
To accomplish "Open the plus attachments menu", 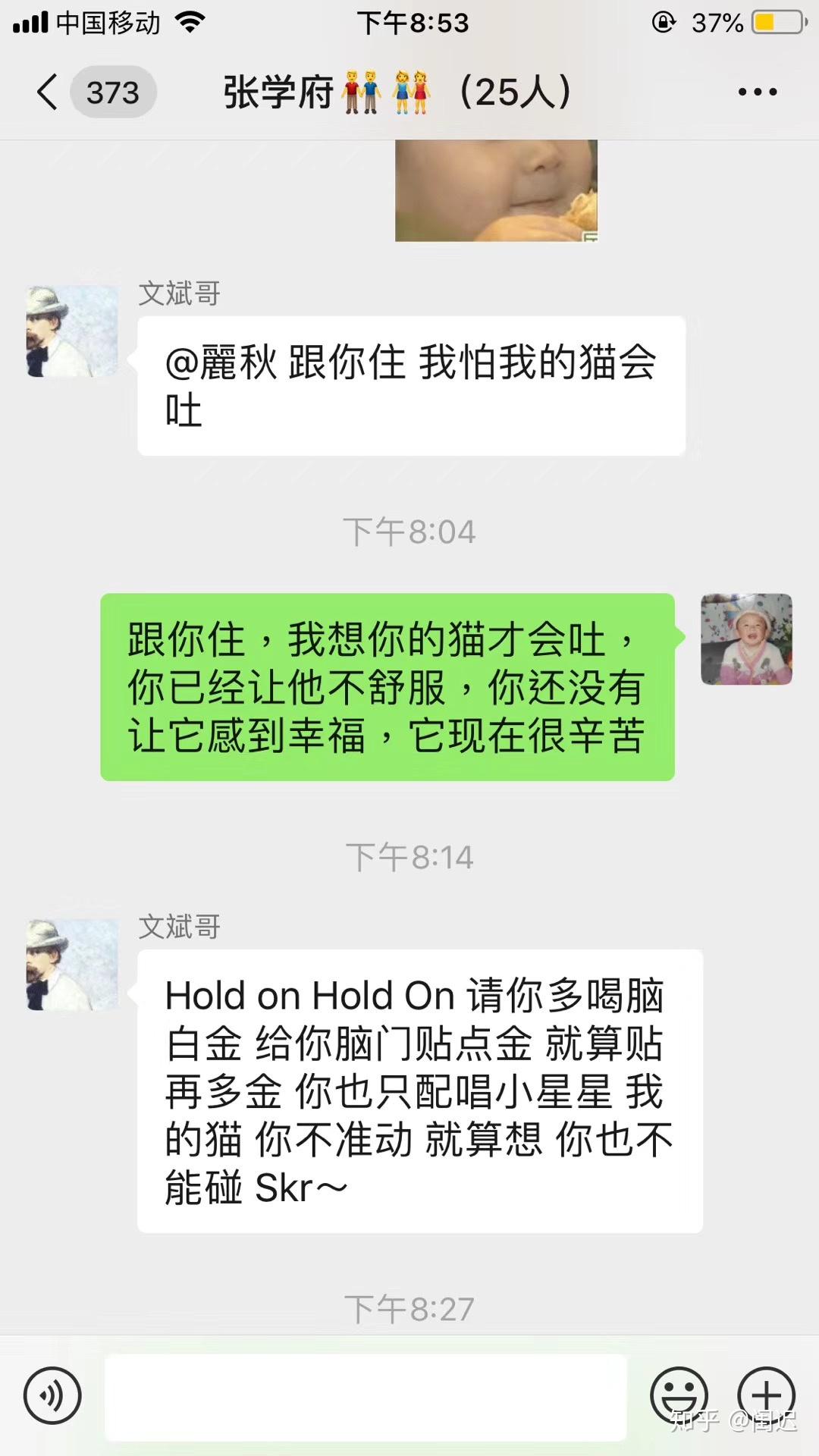I will 766,1395.
